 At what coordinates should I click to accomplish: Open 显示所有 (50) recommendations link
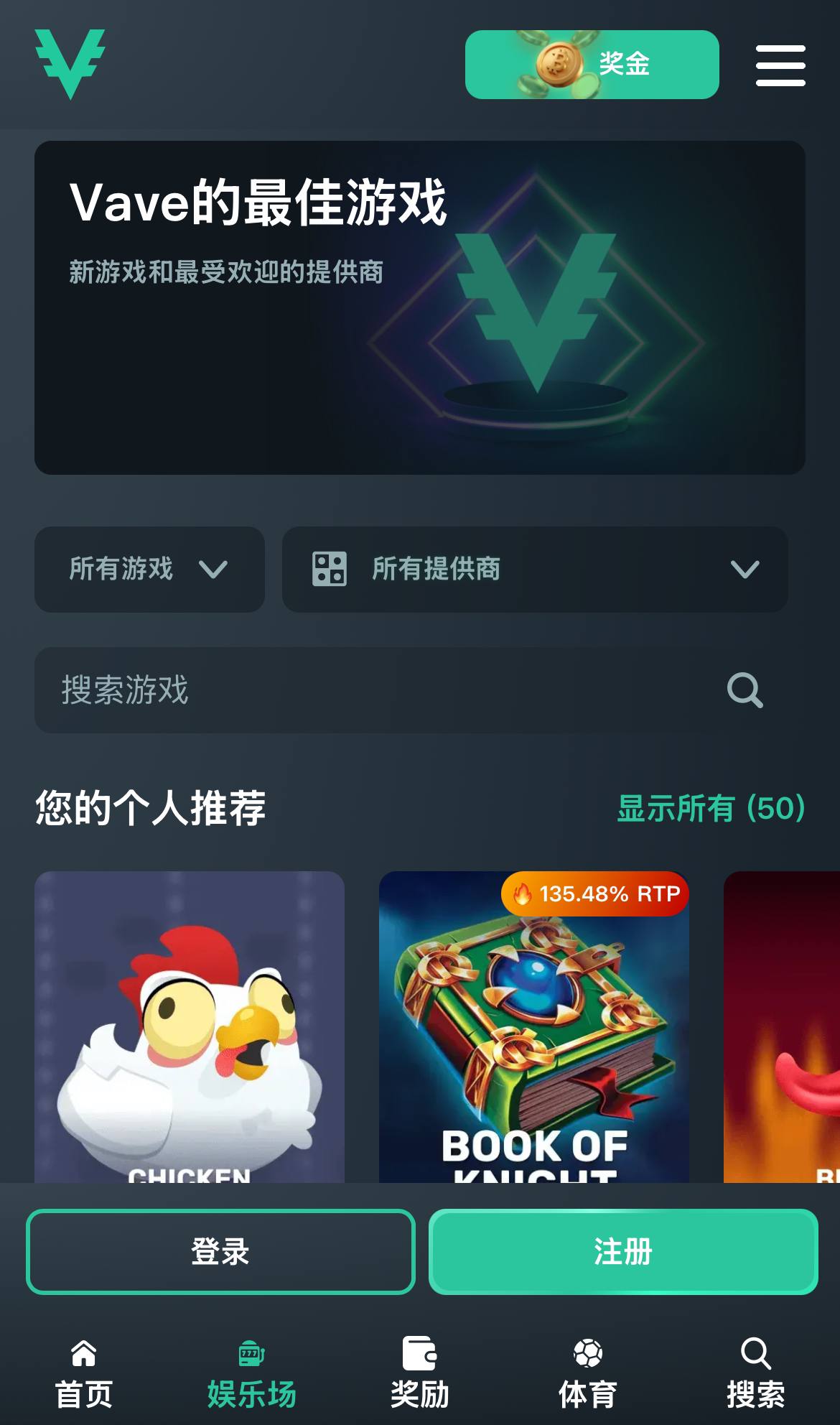(x=710, y=808)
